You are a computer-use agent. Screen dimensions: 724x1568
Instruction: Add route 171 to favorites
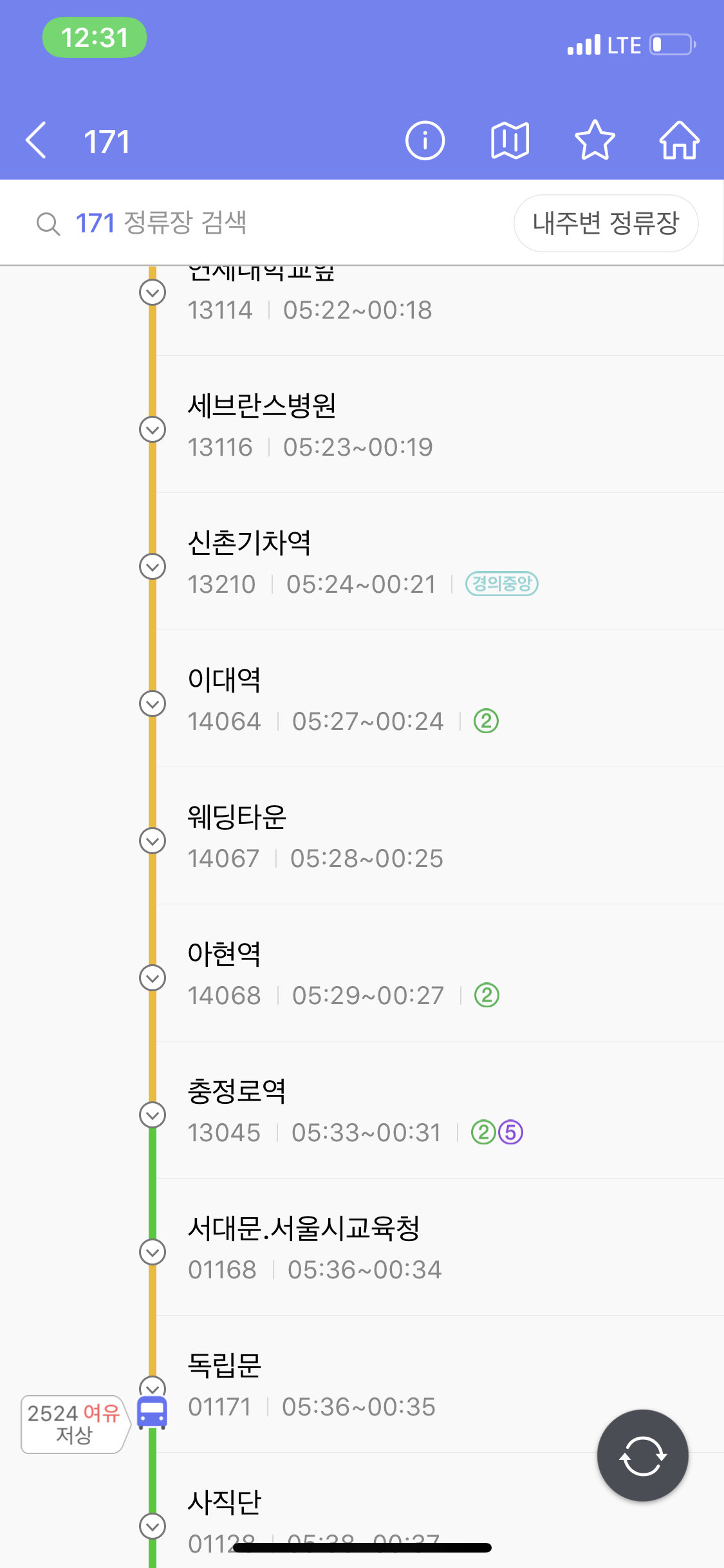pos(595,140)
